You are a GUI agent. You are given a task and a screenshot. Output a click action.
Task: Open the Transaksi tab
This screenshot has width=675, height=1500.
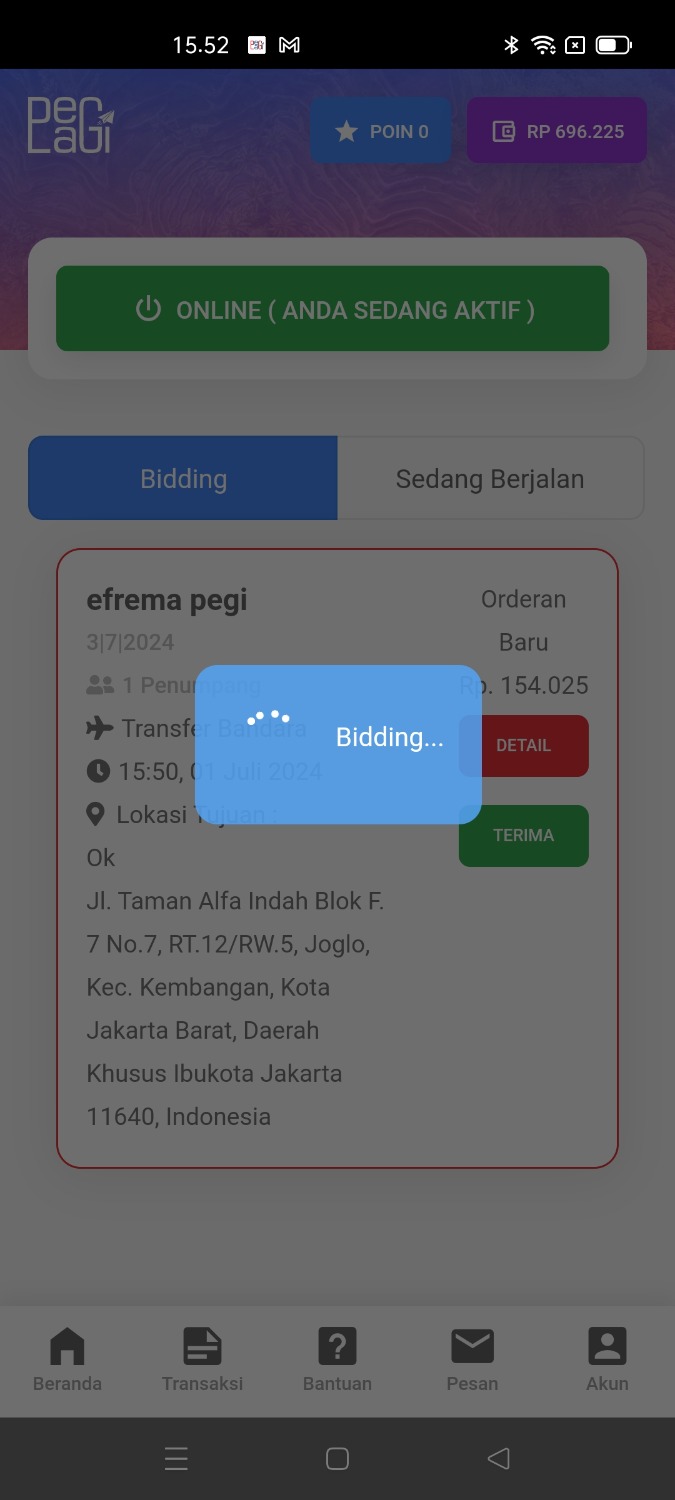tap(202, 1360)
